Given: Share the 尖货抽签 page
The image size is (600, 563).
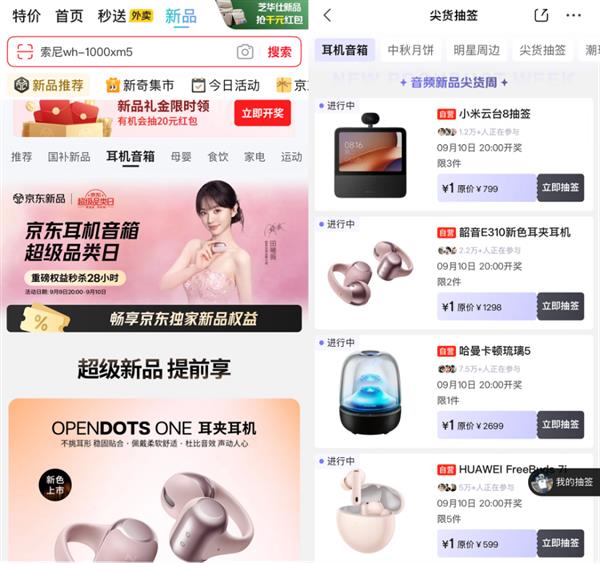Looking at the screenshot, I should [x=541, y=15].
